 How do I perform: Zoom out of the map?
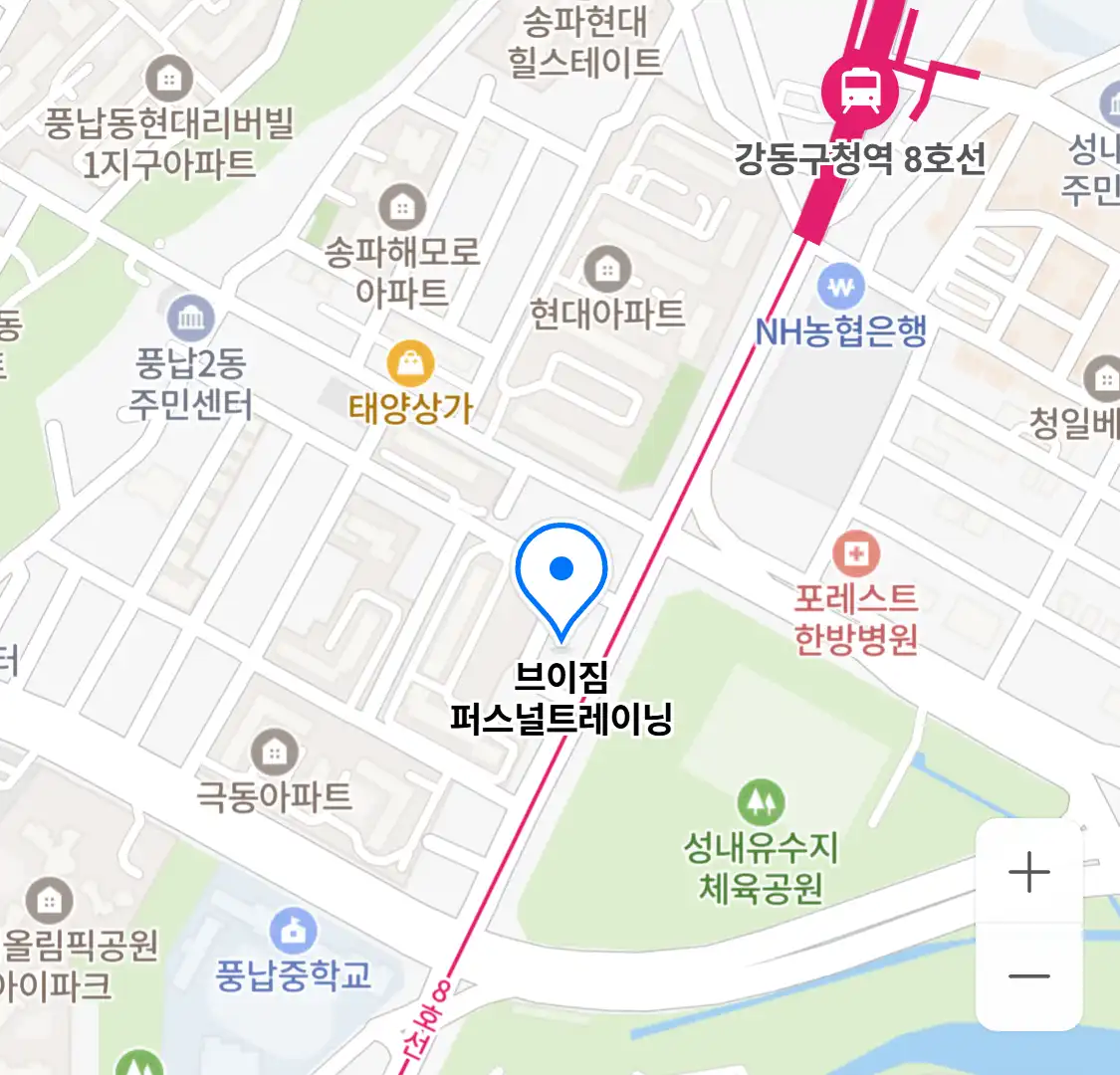coord(1028,976)
